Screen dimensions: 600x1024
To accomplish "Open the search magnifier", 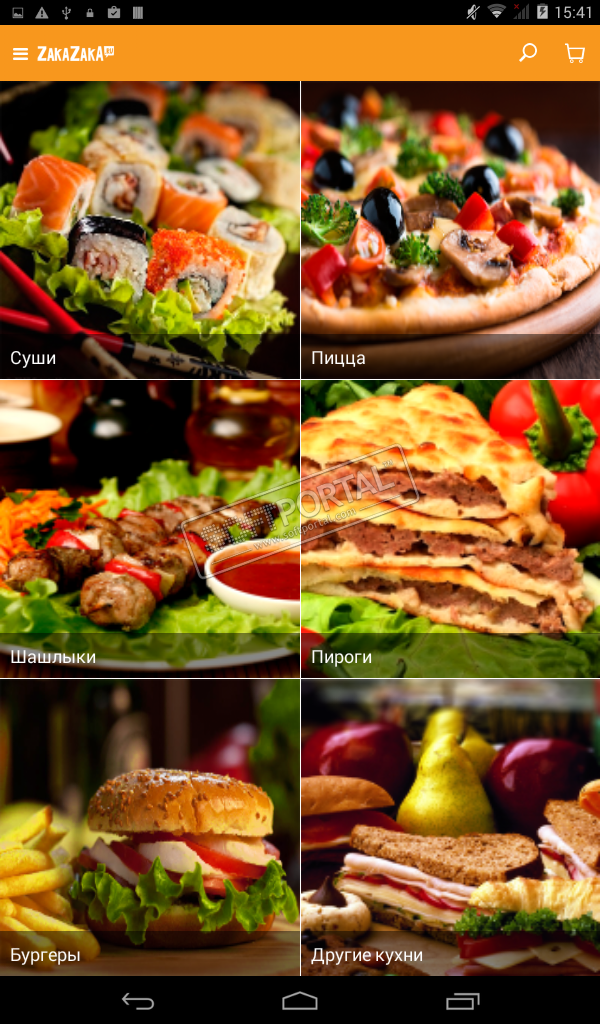I will (528, 53).
